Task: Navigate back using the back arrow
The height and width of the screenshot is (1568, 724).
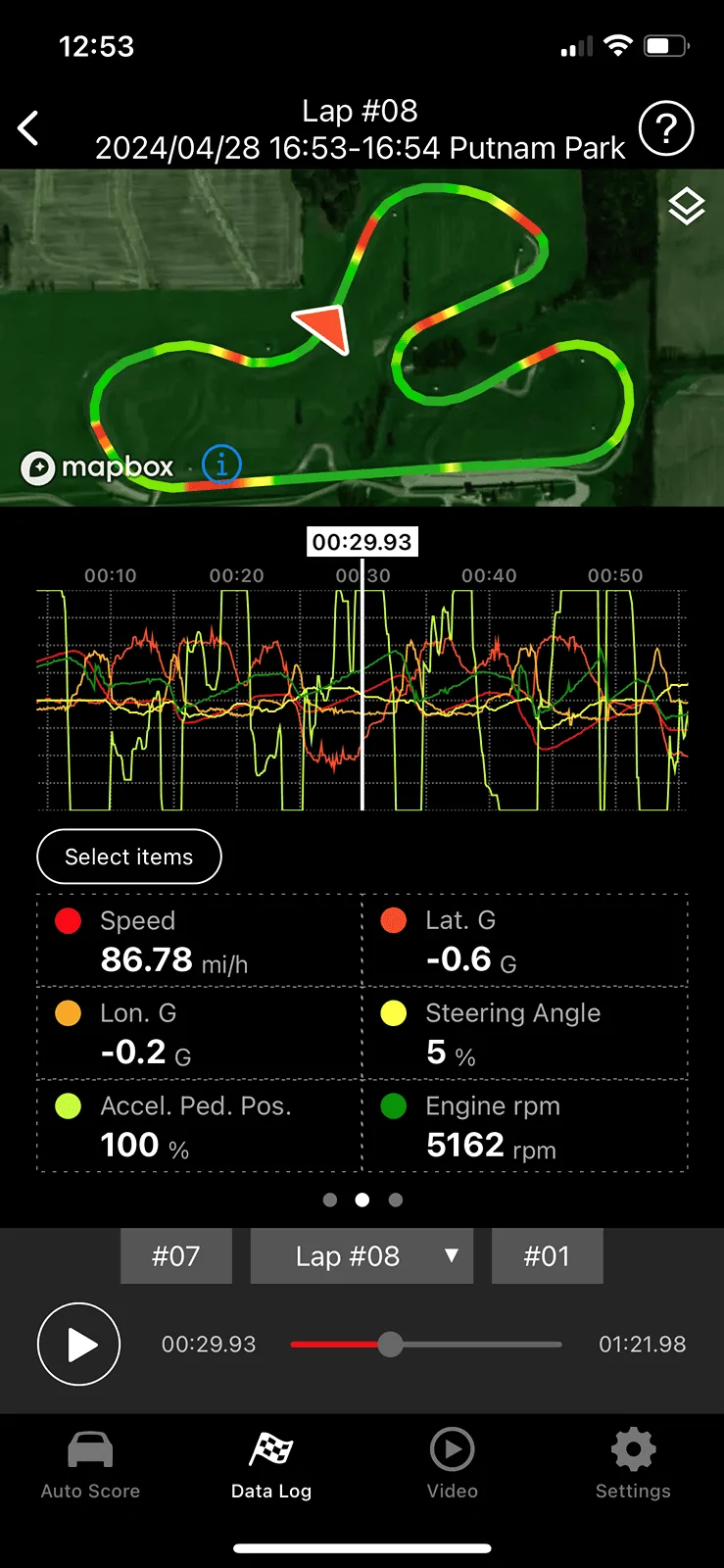Action: [29, 128]
